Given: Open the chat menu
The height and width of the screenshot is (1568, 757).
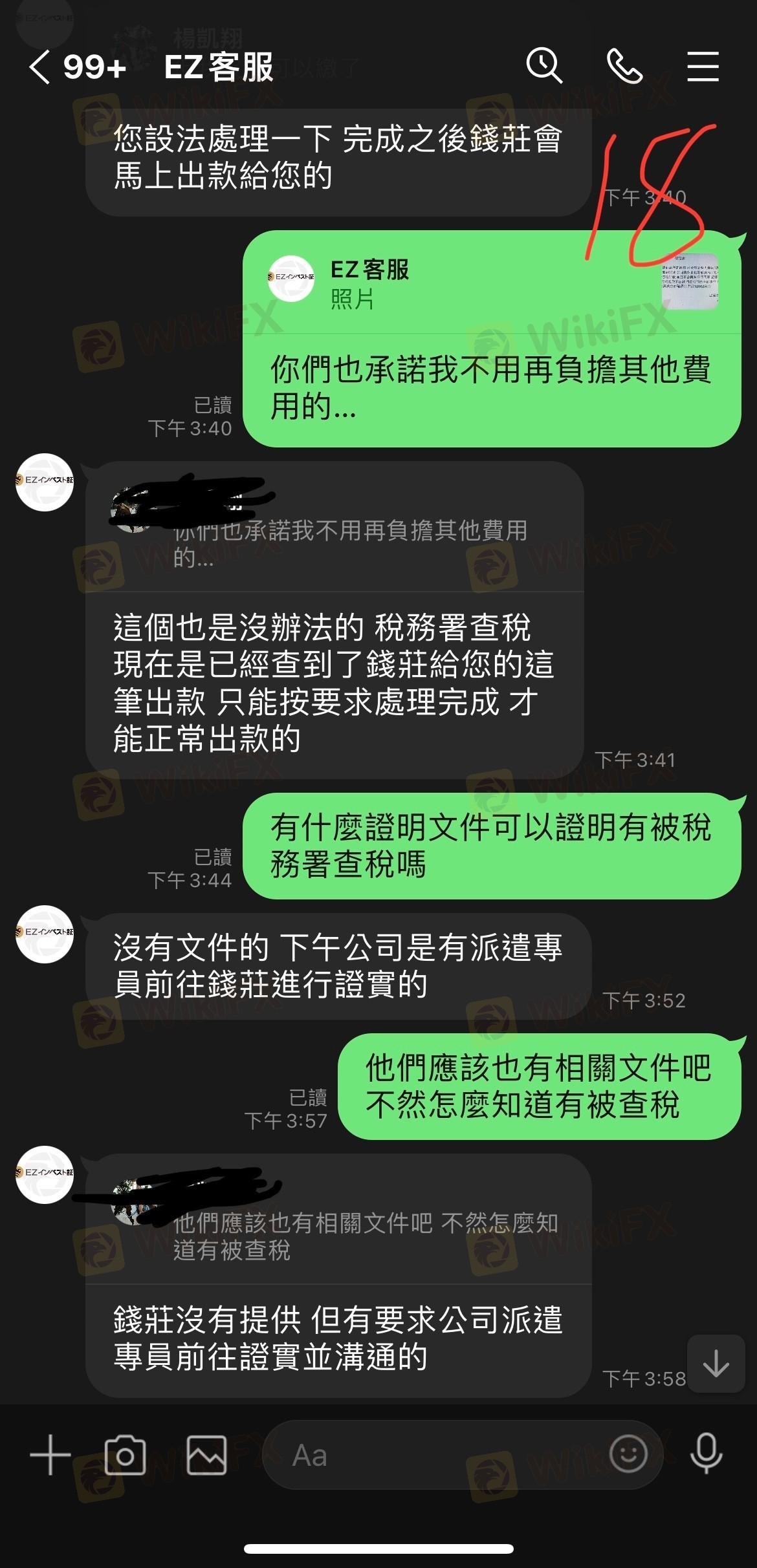Looking at the screenshot, I should (x=703, y=67).
